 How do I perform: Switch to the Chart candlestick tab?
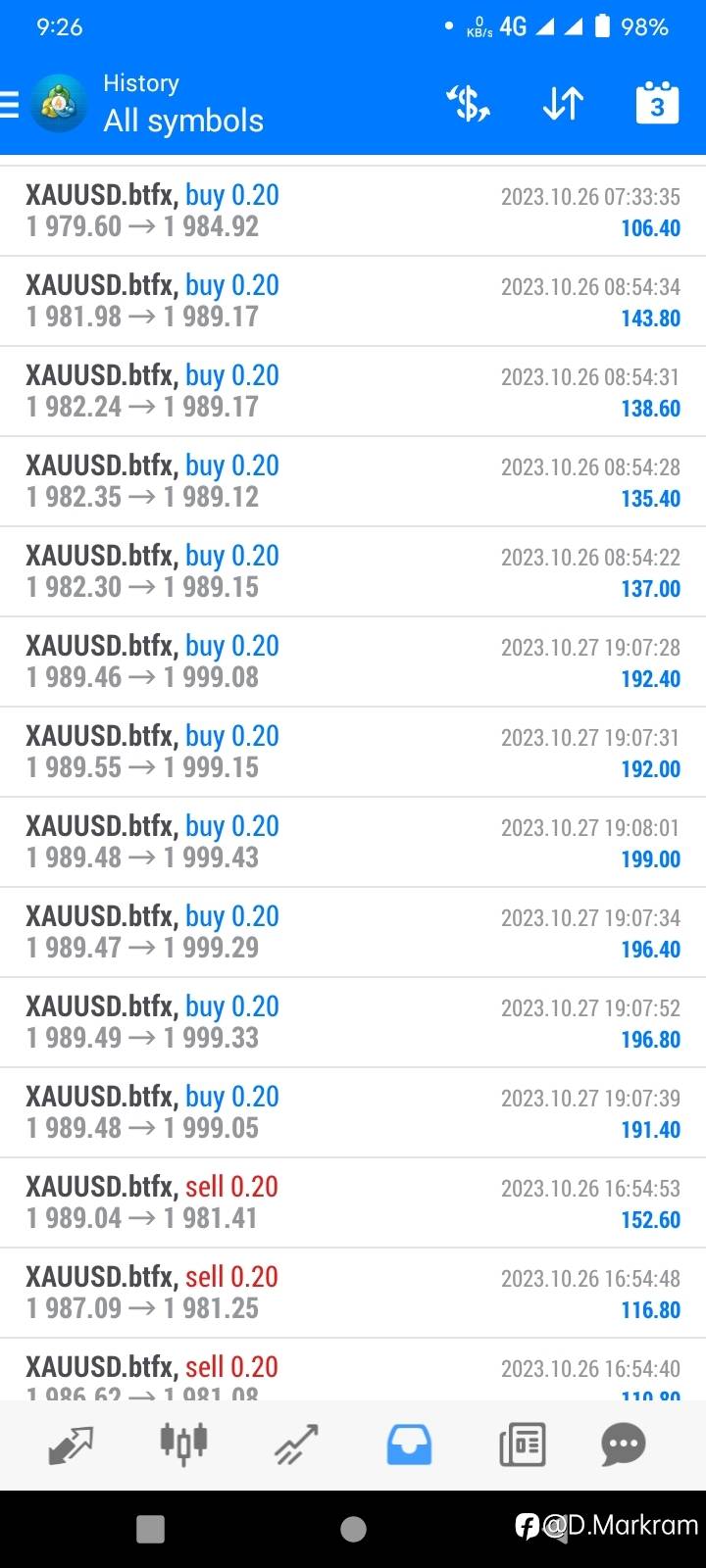click(x=183, y=1445)
